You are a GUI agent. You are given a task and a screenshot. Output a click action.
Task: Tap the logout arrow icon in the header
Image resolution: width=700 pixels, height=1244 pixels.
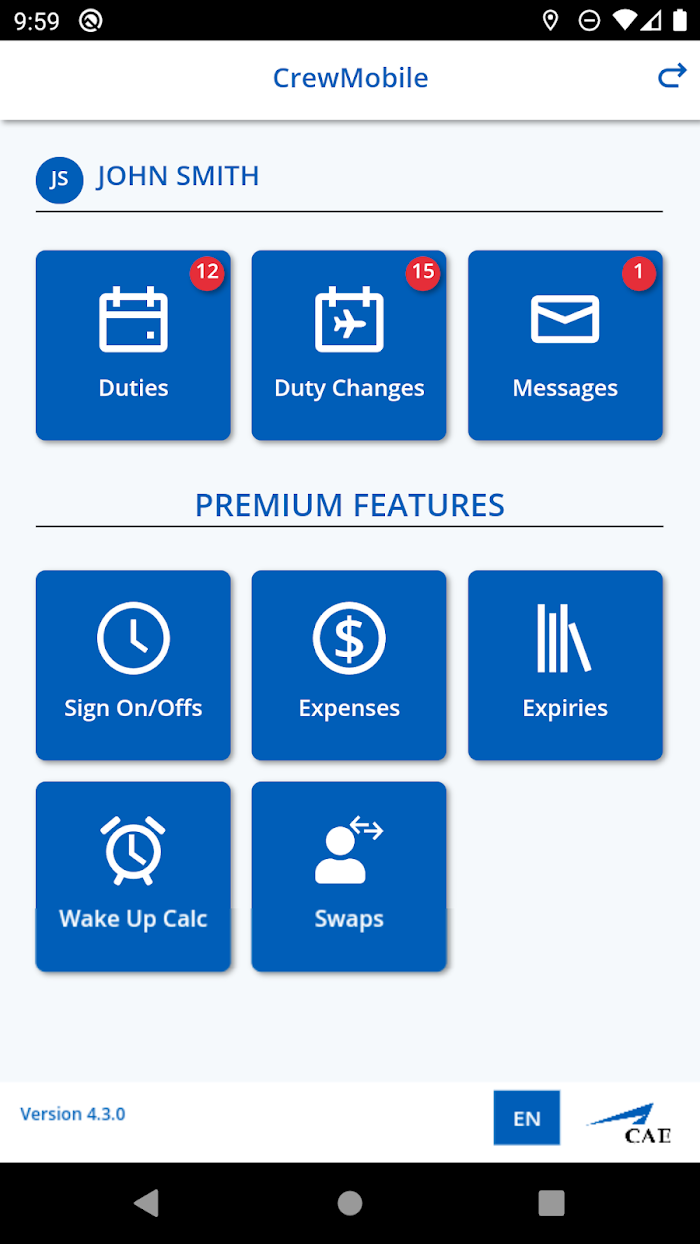click(672, 76)
